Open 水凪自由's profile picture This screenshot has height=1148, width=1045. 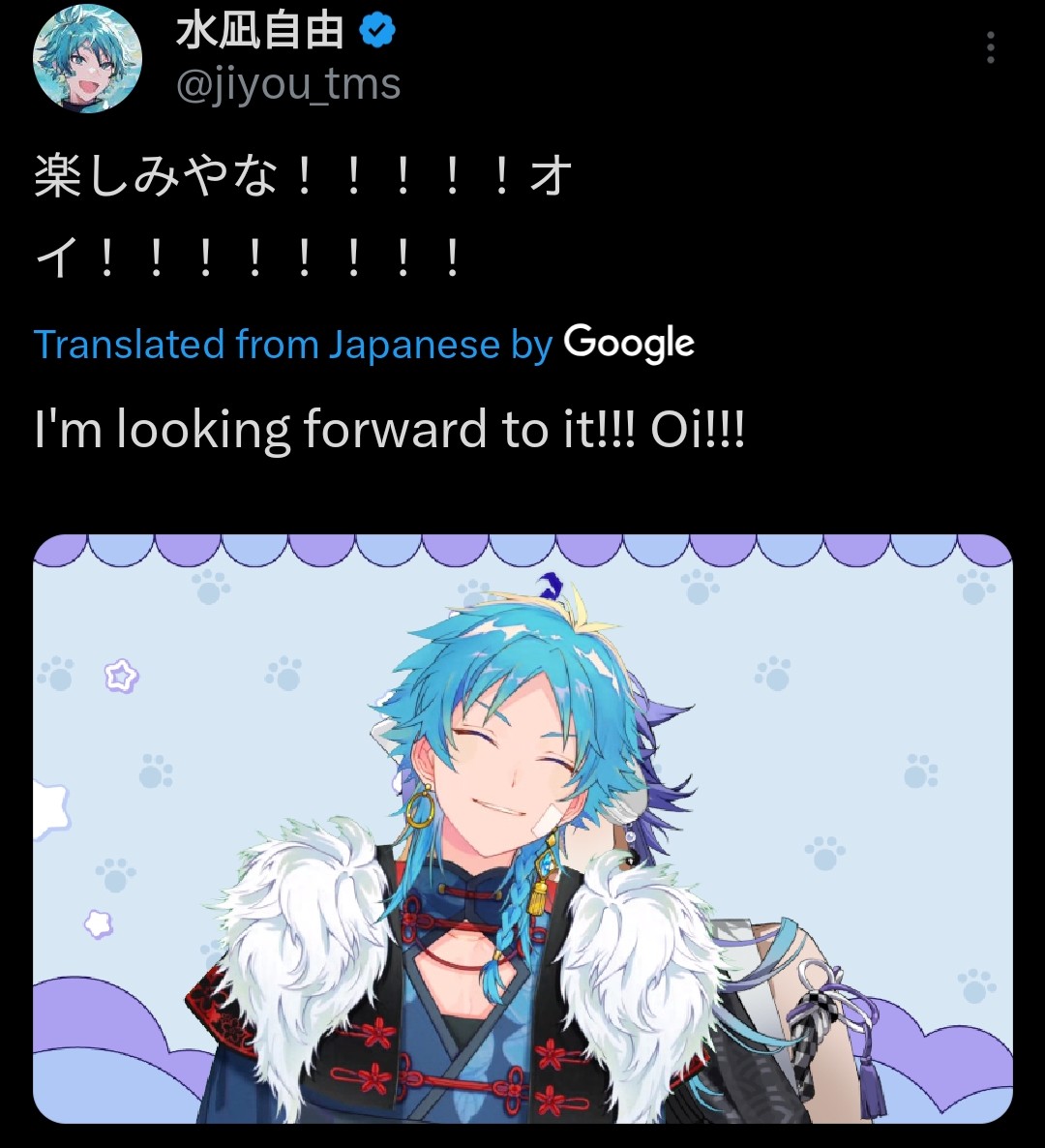point(87,58)
